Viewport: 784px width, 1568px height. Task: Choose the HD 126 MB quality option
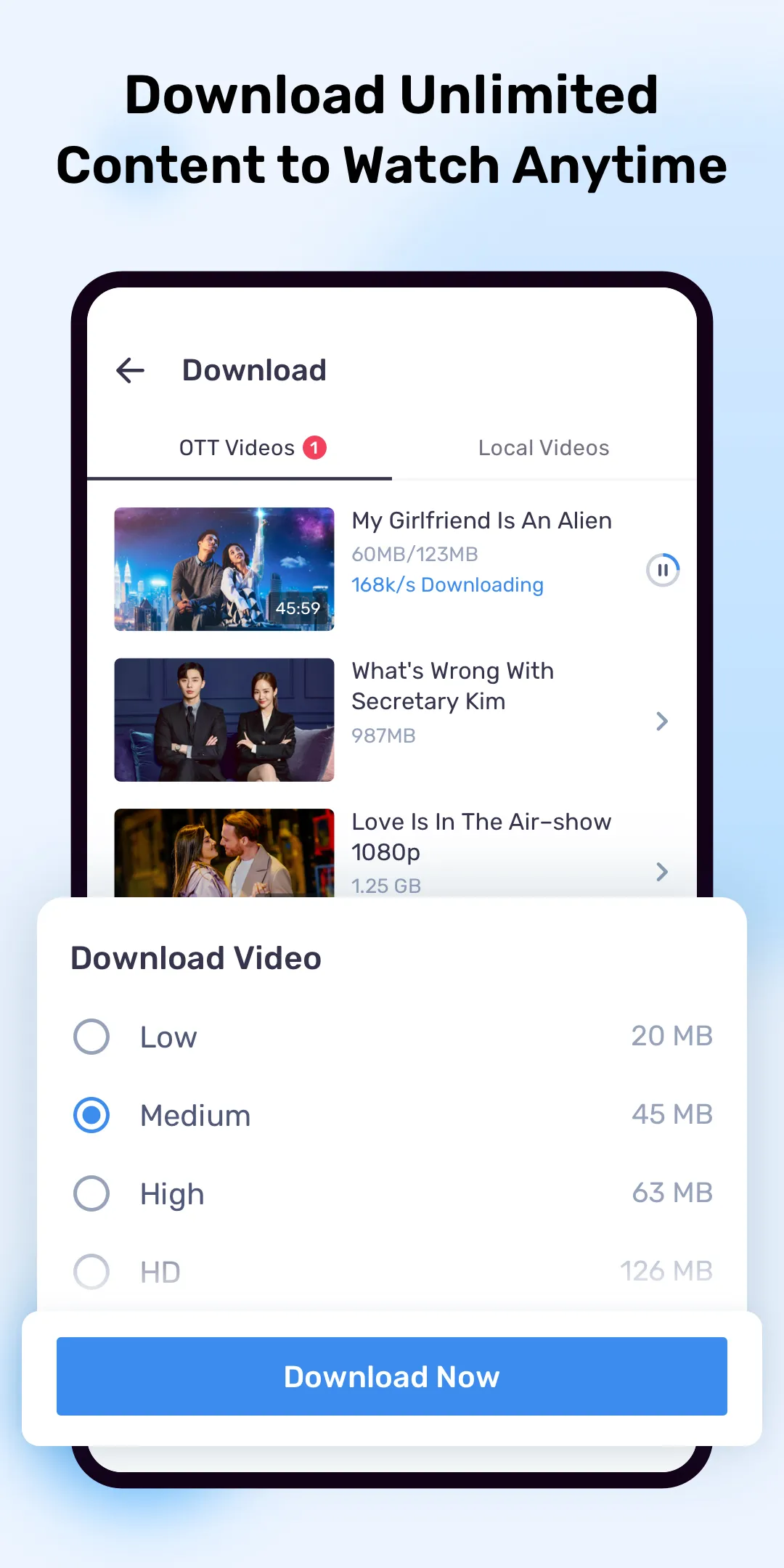(91, 1271)
